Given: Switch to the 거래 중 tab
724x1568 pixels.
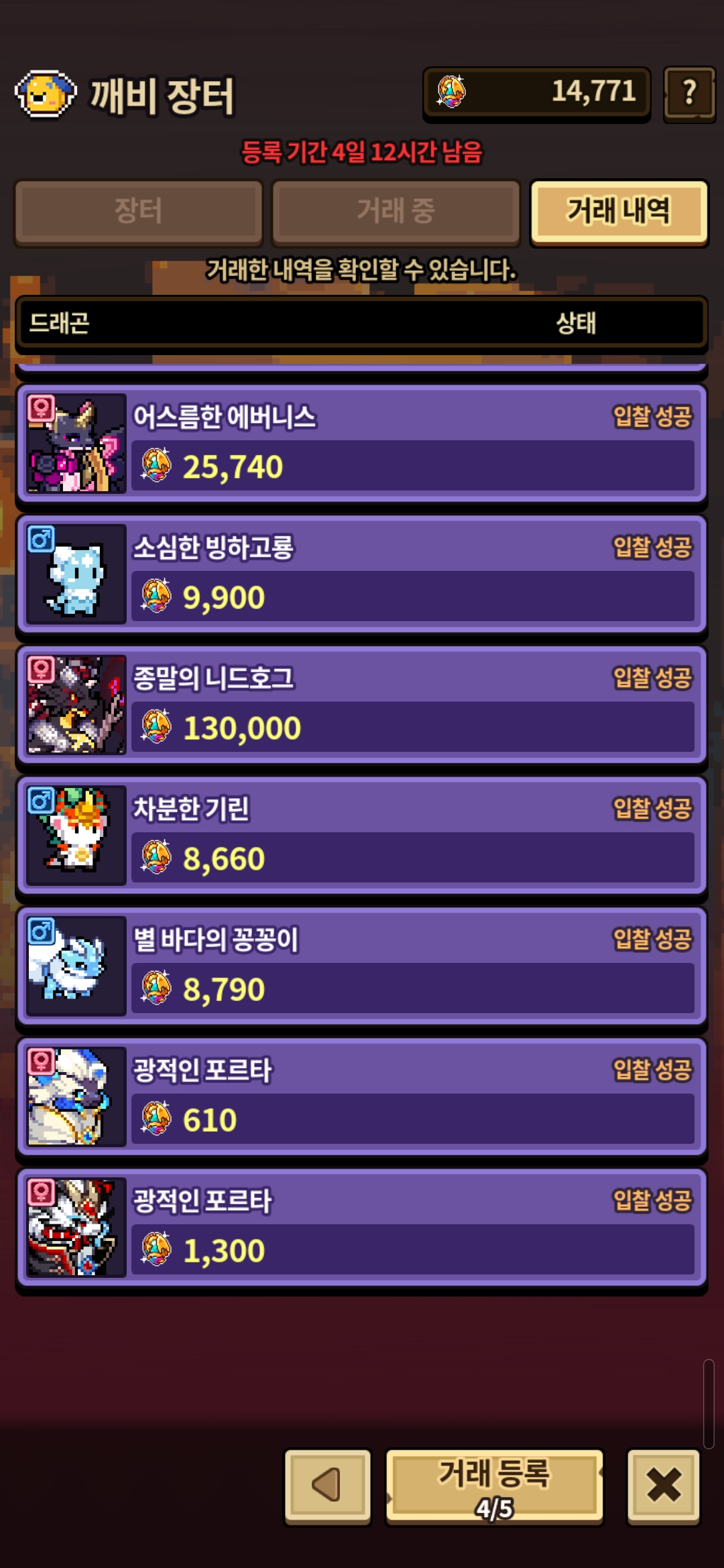Looking at the screenshot, I should (x=396, y=211).
